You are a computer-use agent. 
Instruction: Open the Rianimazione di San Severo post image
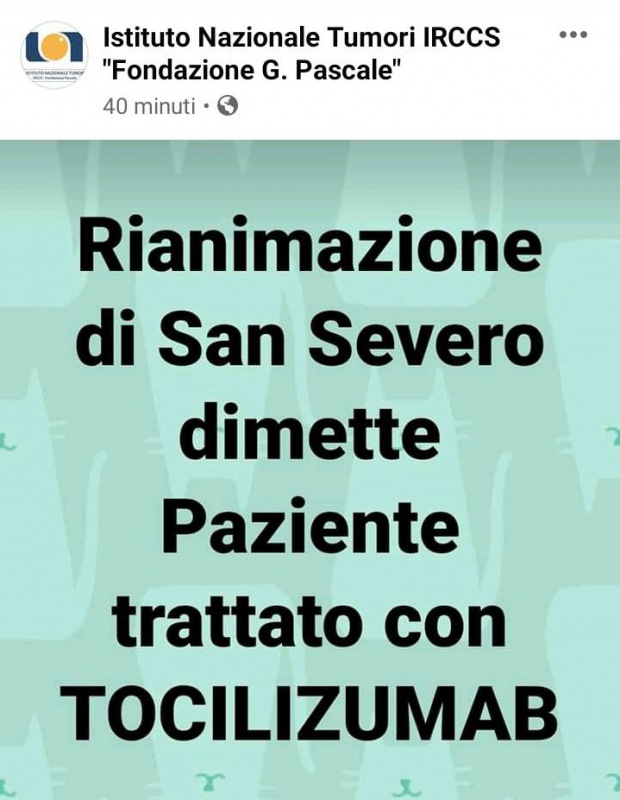[310, 470]
